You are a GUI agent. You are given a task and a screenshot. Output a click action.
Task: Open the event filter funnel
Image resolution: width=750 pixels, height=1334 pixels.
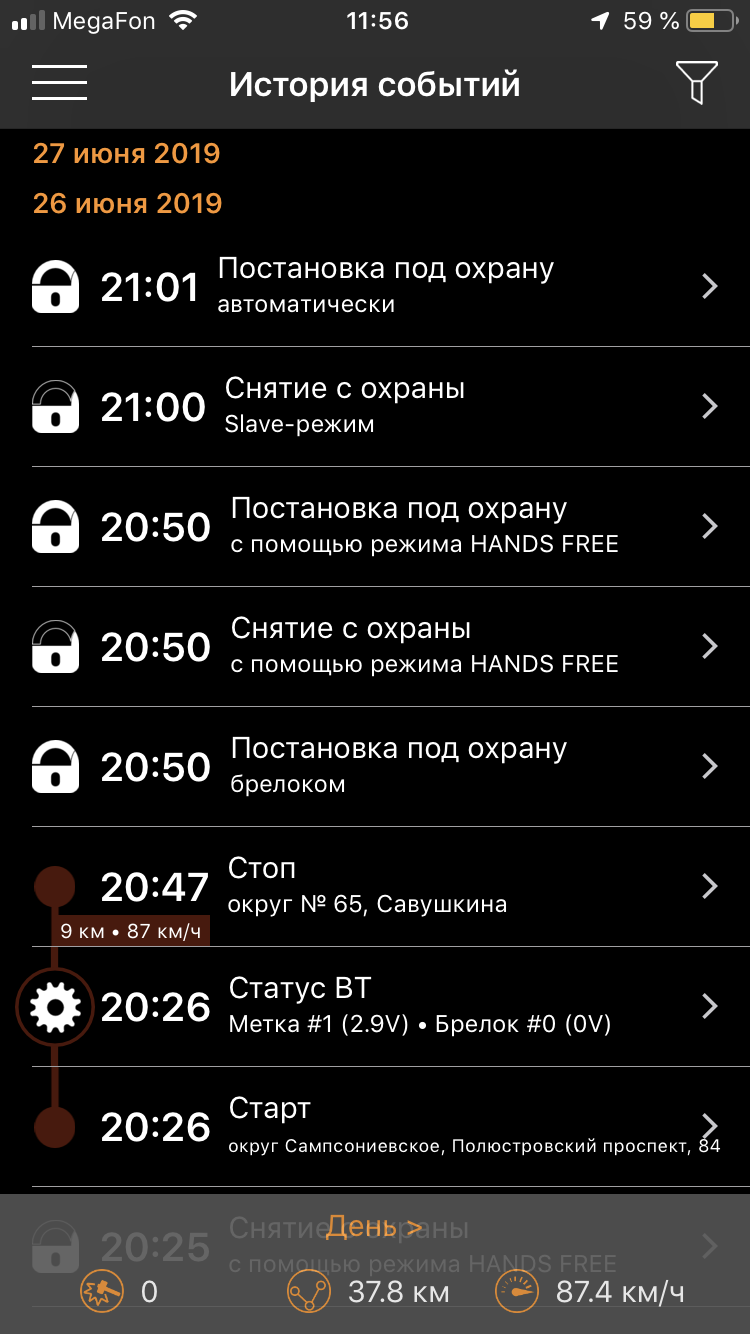pyautogui.click(x=696, y=82)
